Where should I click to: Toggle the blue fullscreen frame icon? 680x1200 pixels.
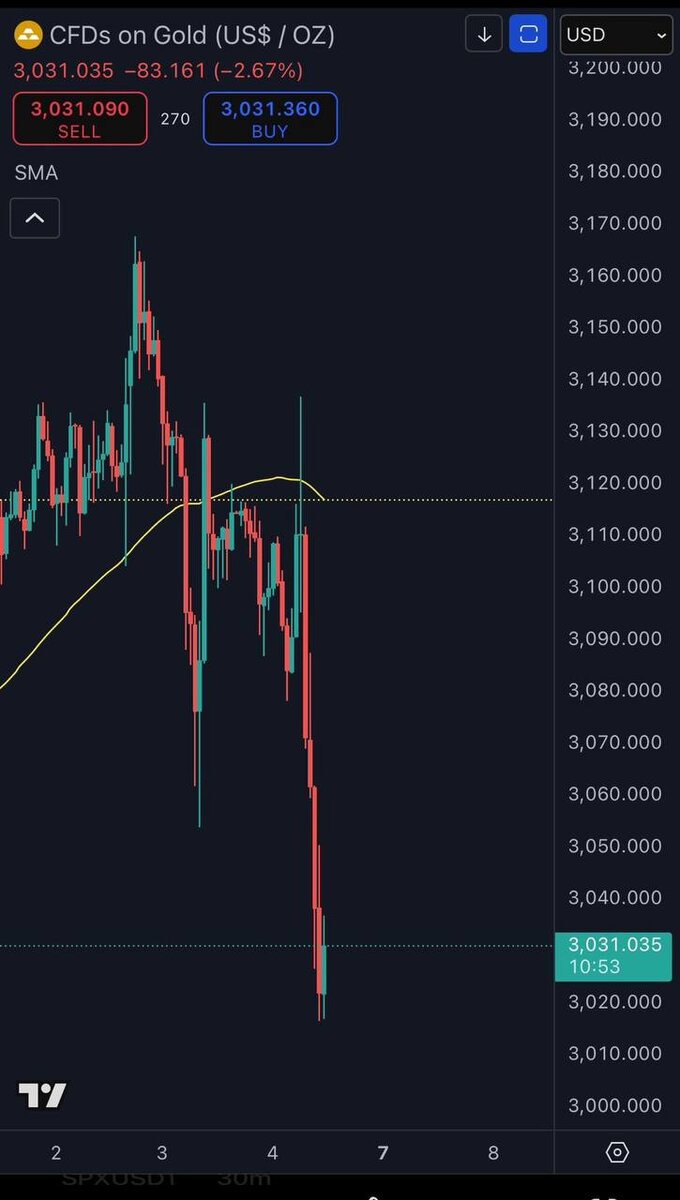[528, 35]
